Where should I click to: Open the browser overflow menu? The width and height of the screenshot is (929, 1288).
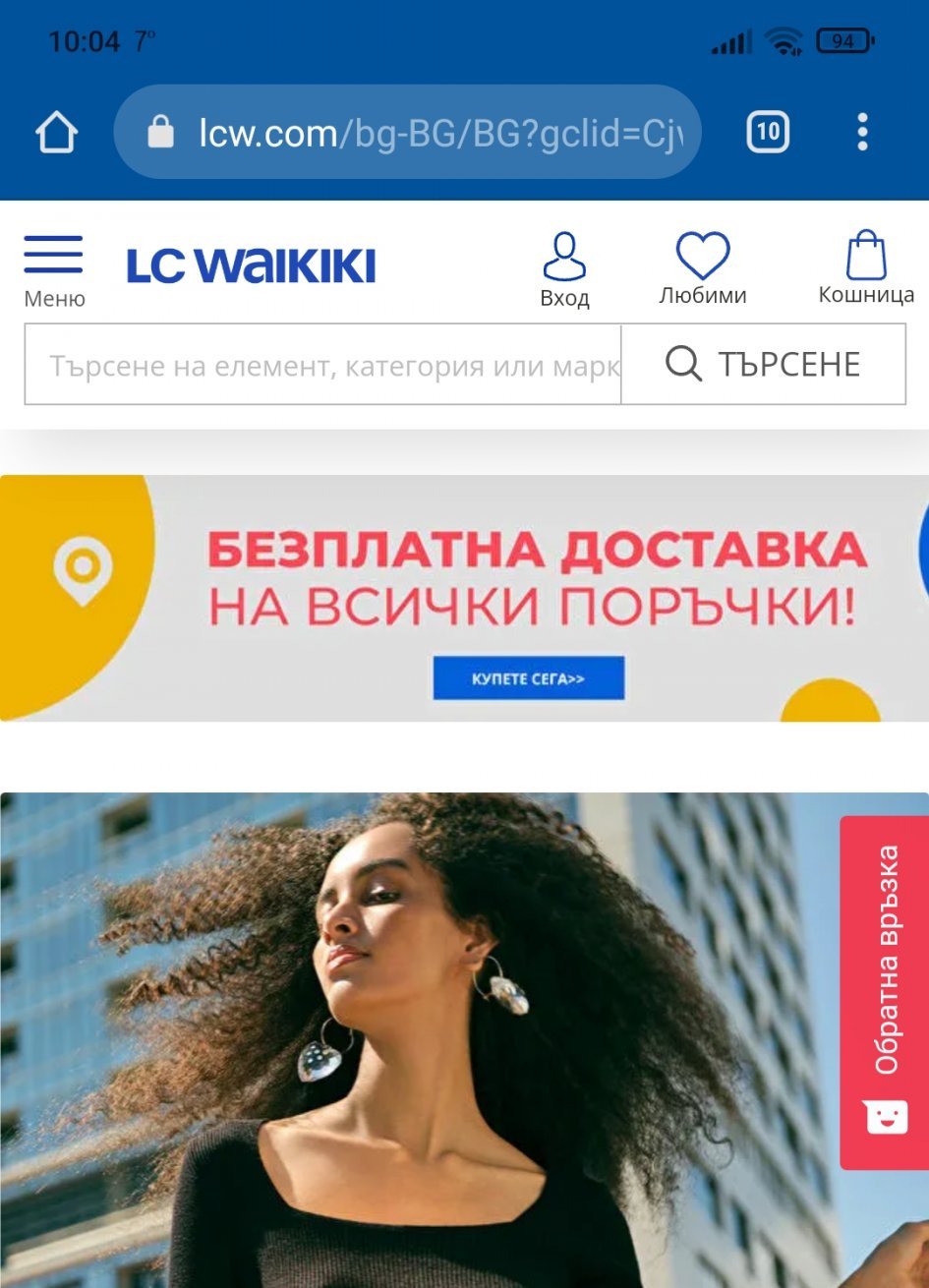click(x=862, y=132)
